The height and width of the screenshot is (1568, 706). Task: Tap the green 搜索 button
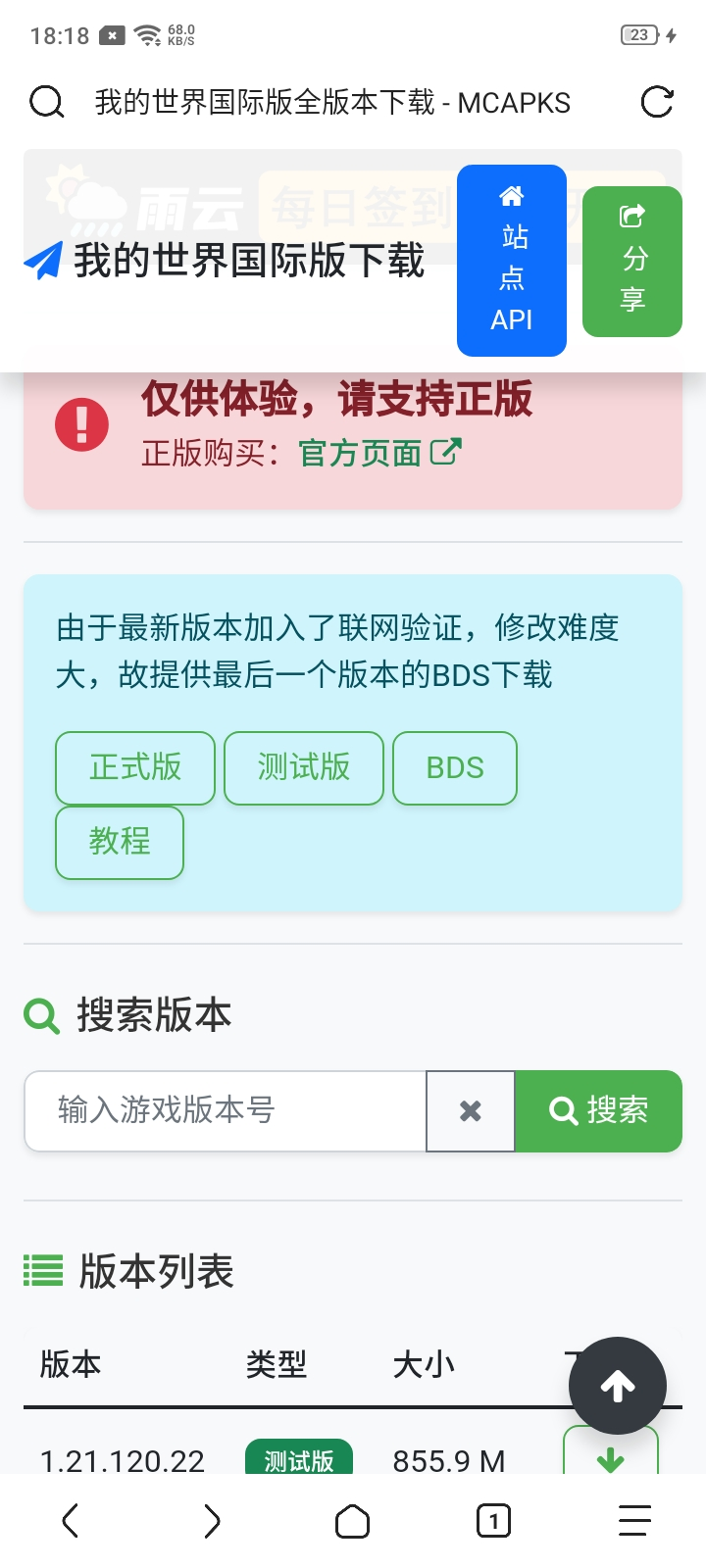[x=598, y=1111]
